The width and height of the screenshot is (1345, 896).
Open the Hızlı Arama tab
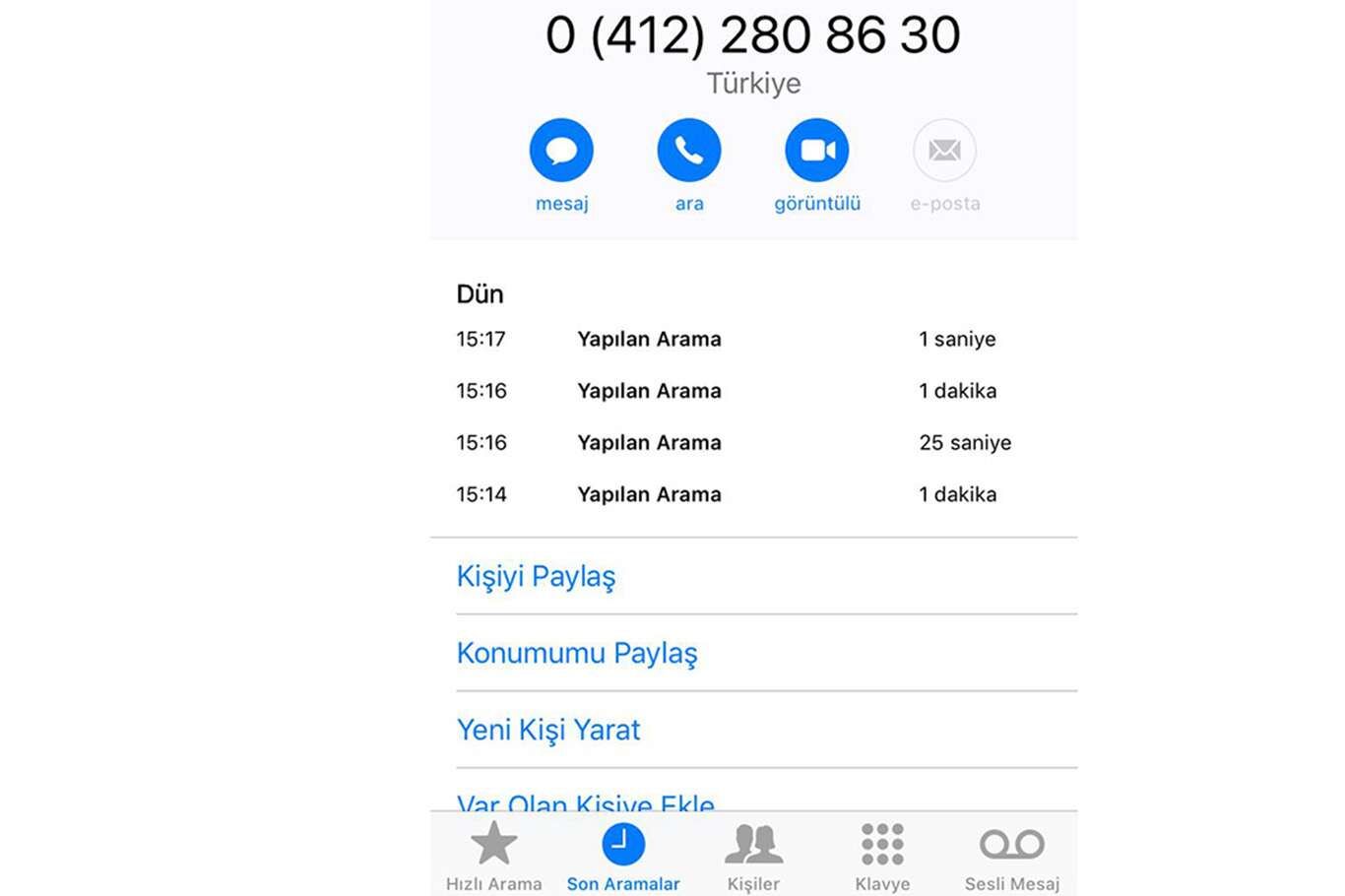493,856
